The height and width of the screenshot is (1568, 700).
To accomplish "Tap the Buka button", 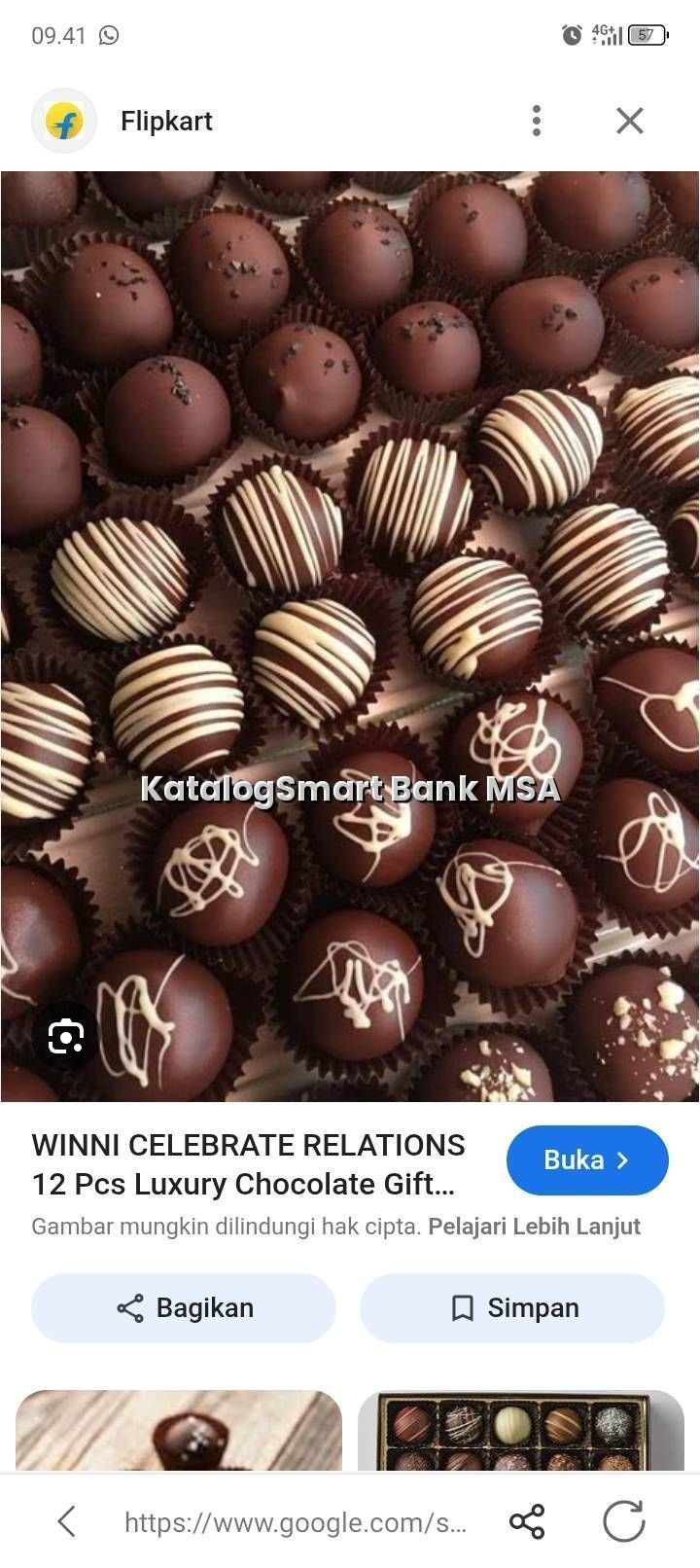I will [587, 1159].
